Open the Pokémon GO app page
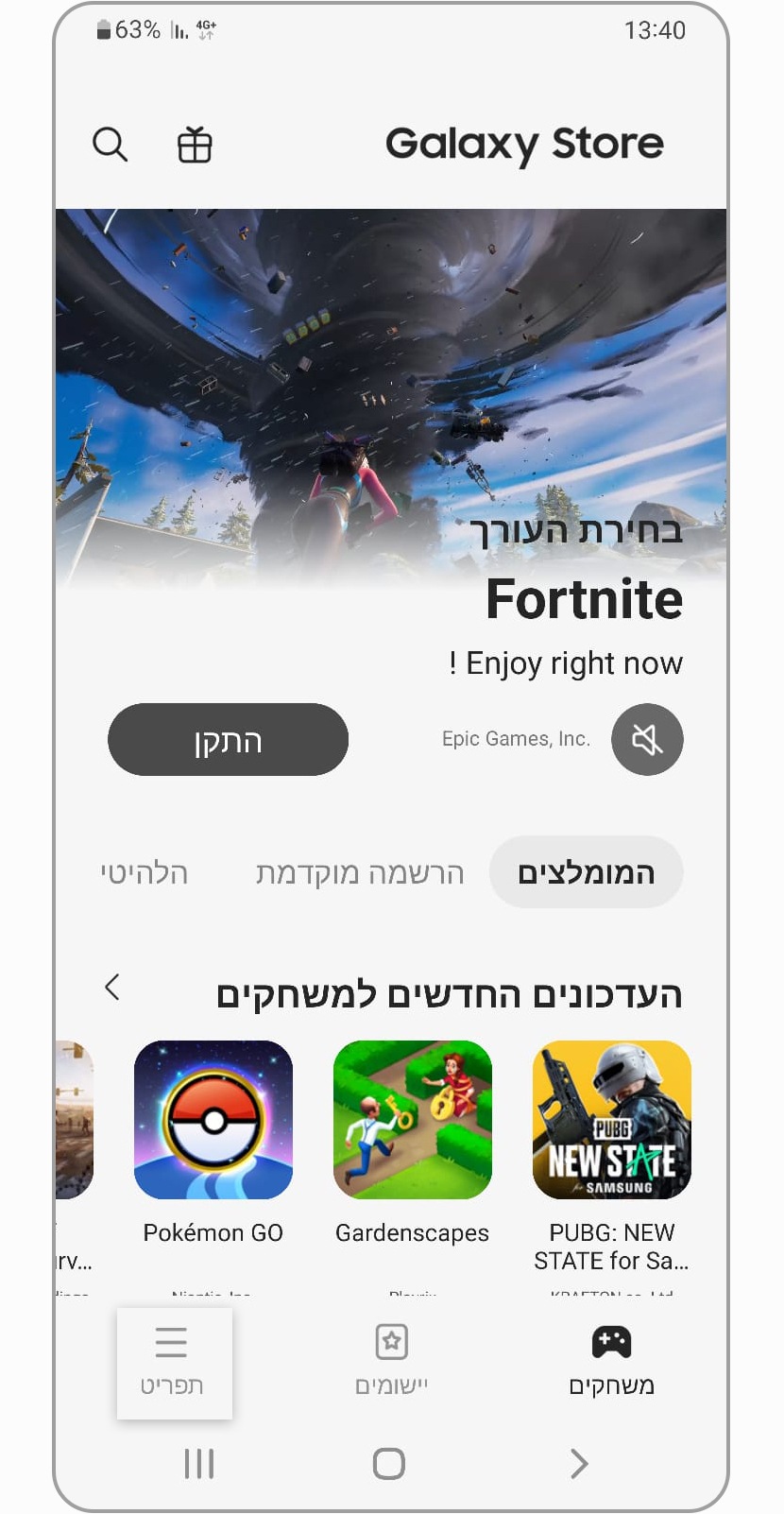Image resolution: width=784 pixels, height=1514 pixels. coord(213,1120)
